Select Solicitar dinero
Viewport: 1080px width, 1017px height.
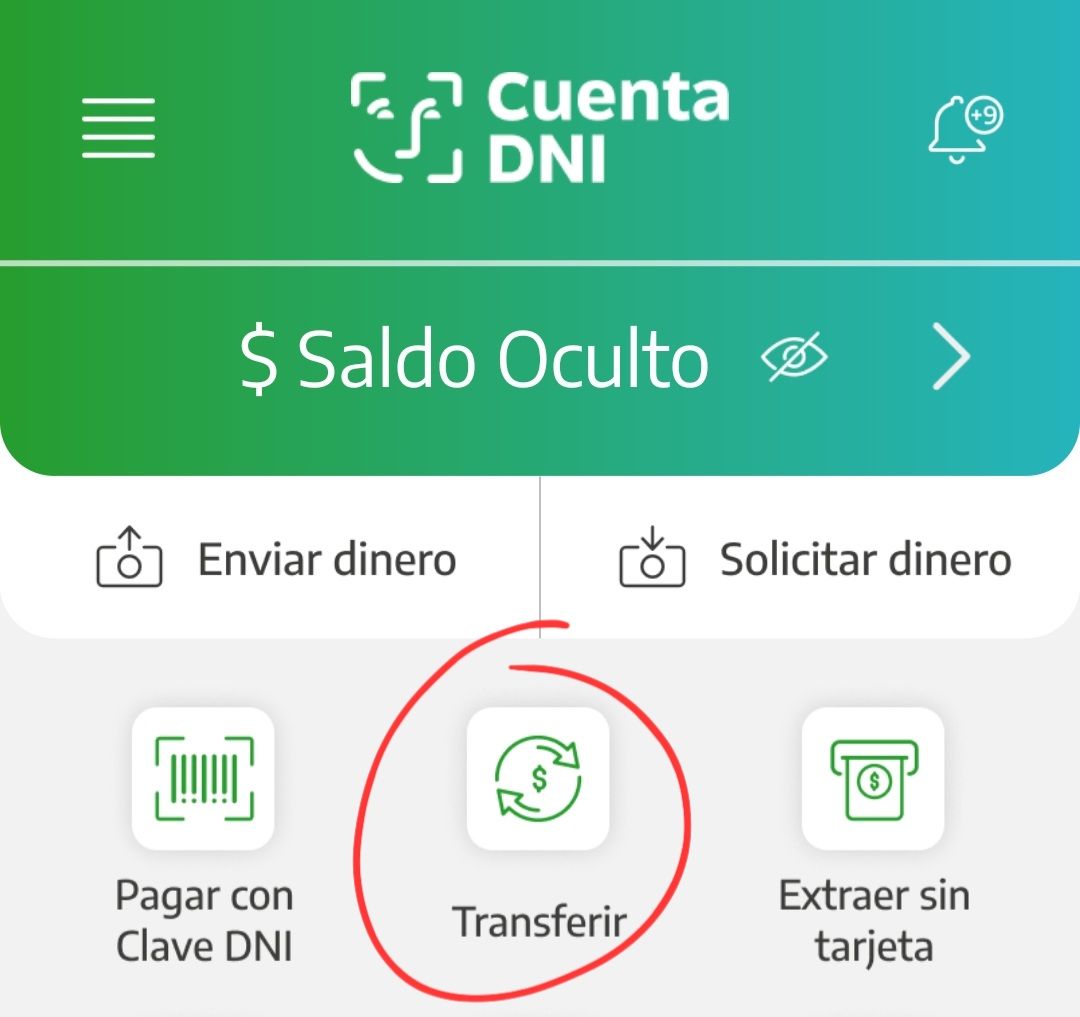[815, 560]
